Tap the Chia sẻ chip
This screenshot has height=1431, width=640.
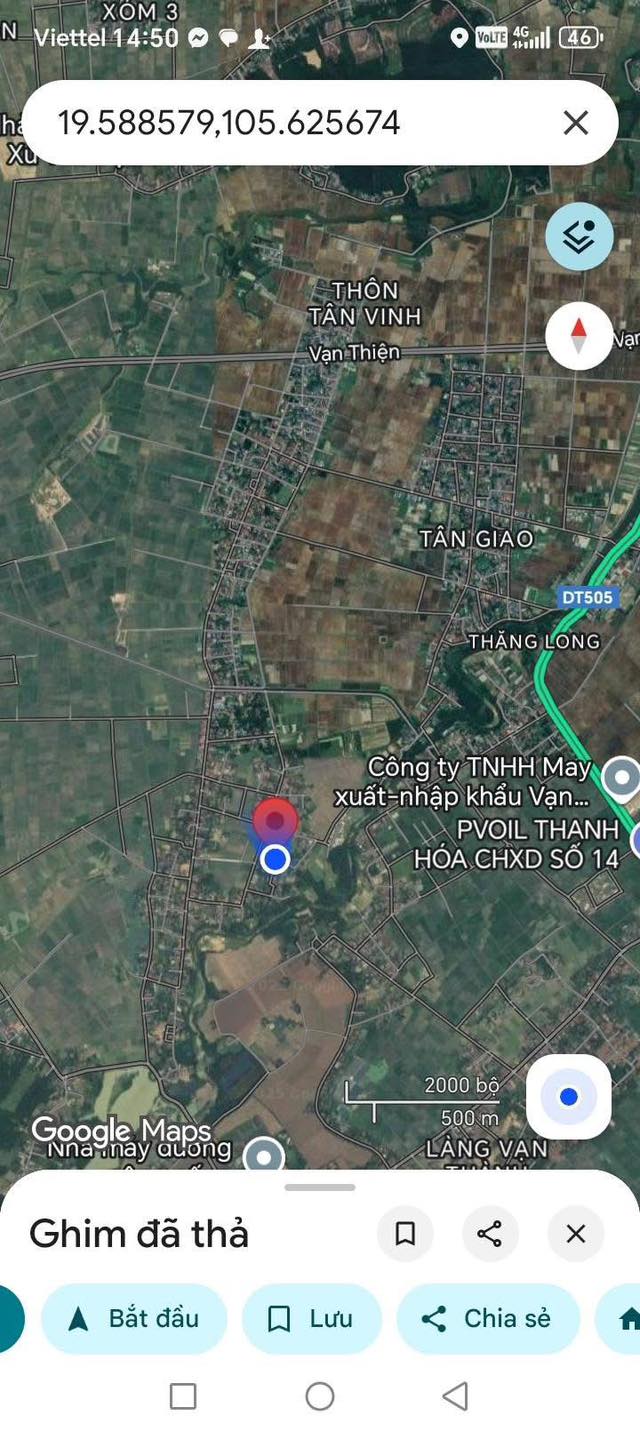(487, 1319)
